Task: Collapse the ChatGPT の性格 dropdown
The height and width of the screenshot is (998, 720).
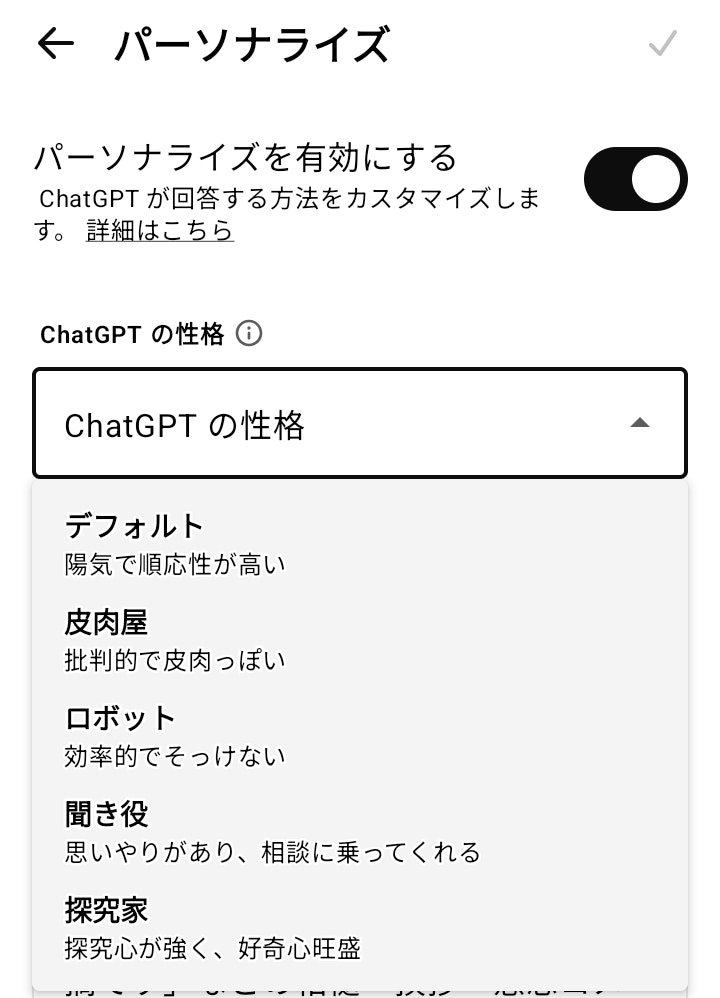Action: tap(640, 424)
